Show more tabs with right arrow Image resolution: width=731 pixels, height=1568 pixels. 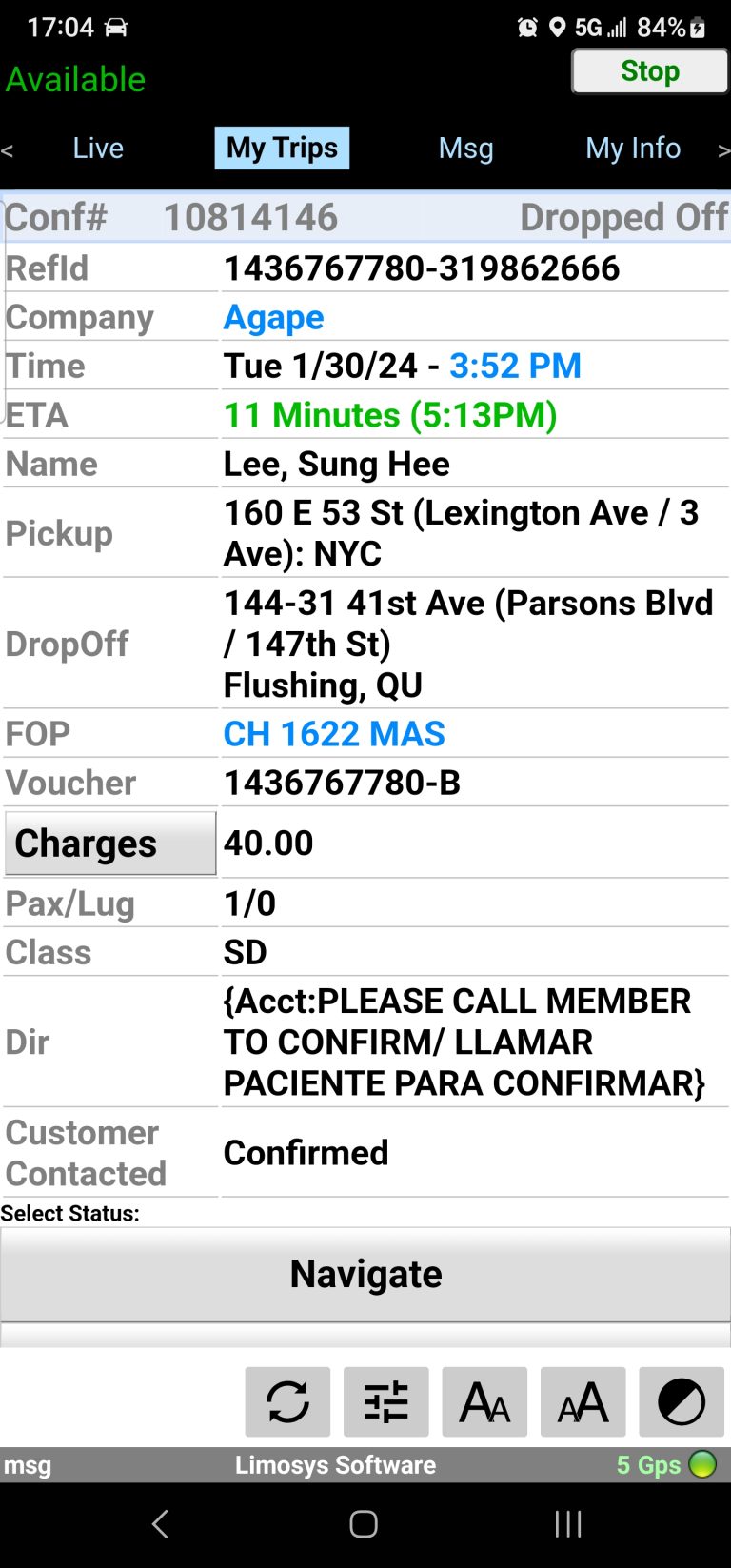723,150
